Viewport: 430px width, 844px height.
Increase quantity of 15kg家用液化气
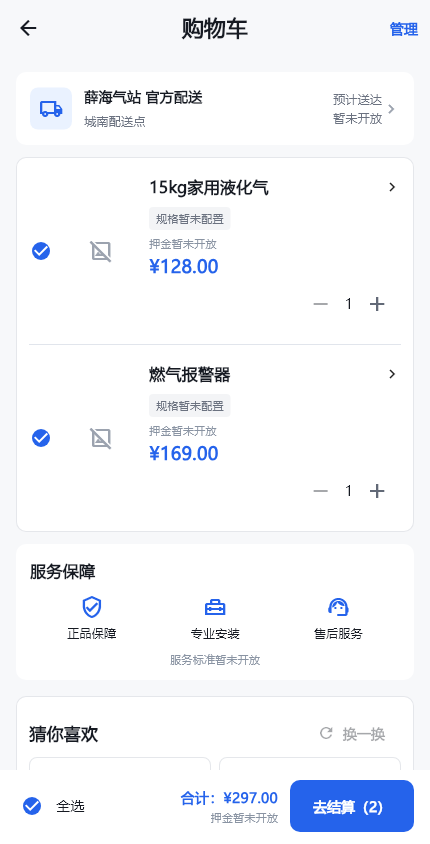(x=377, y=304)
